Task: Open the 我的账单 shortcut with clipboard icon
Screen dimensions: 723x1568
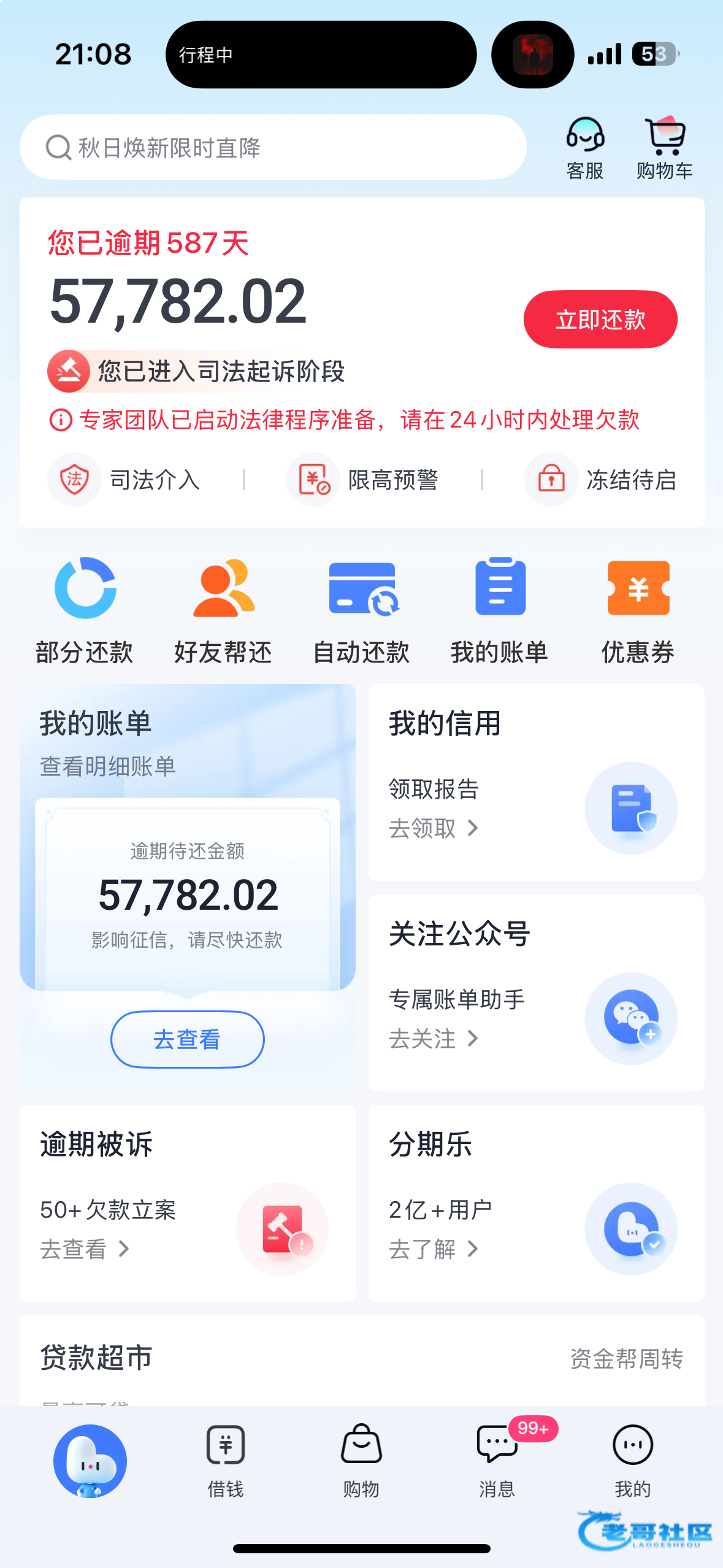Action: 500,609
